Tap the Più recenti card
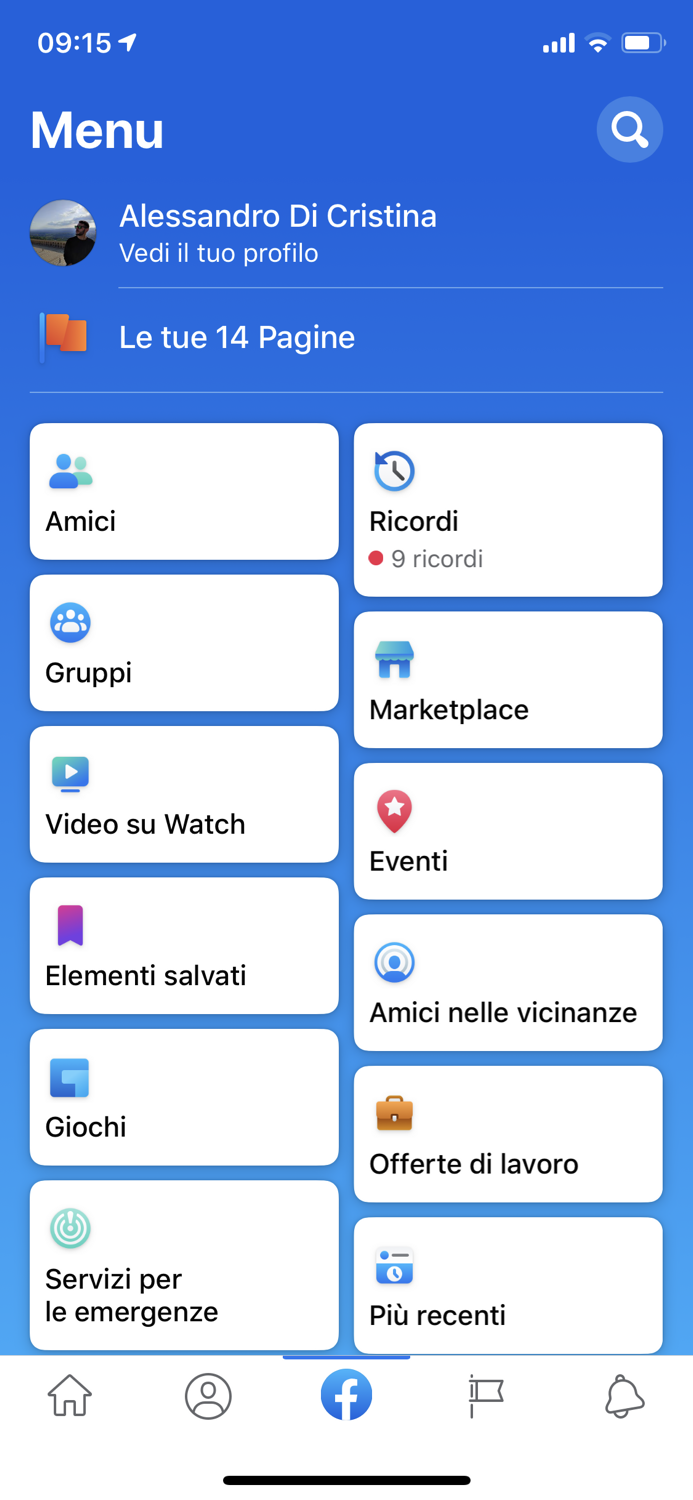This screenshot has height=1500, width=693. 508,1285
